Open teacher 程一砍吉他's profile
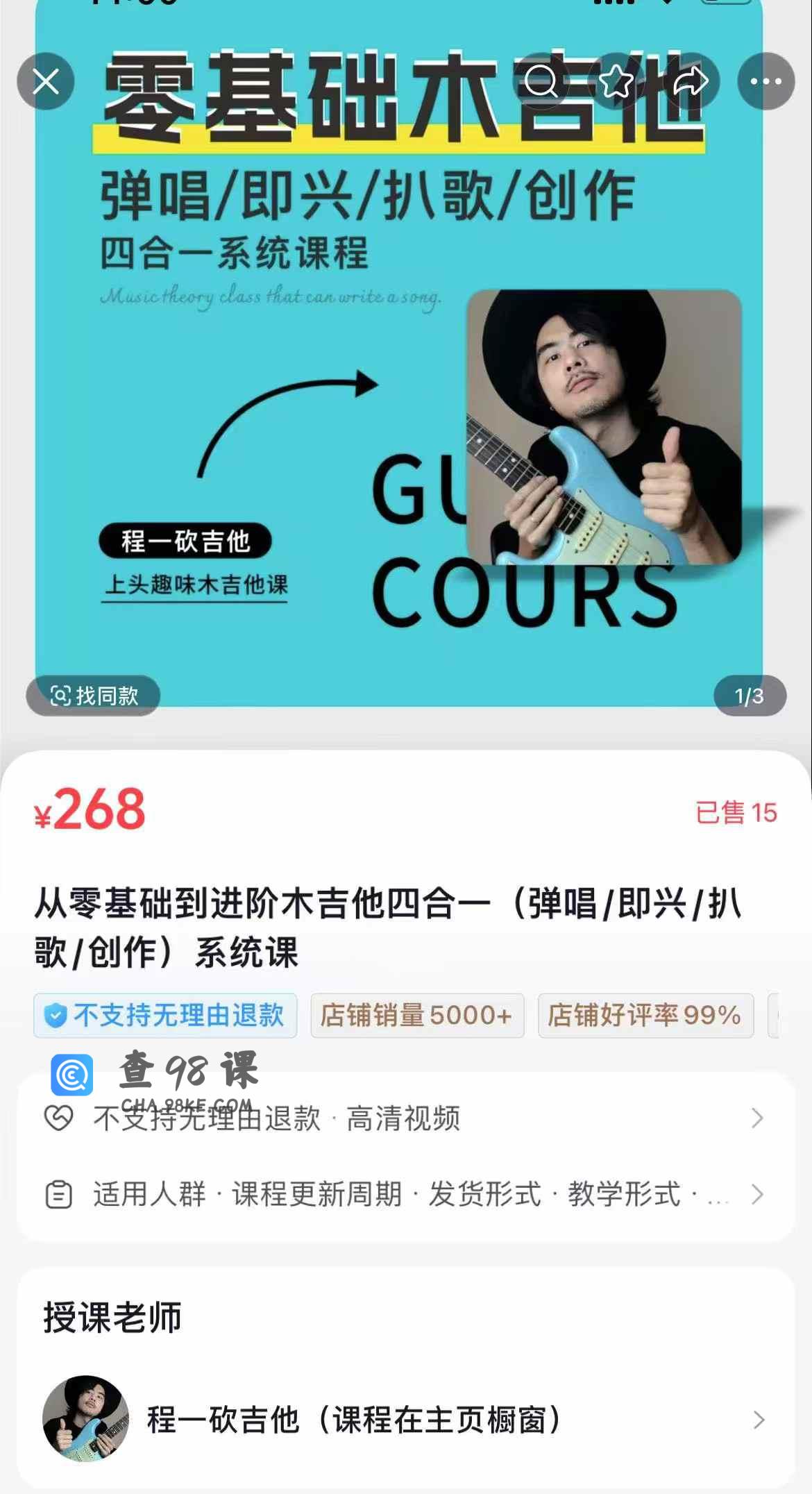Image resolution: width=812 pixels, height=1494 pixels. coord(406,1420)
